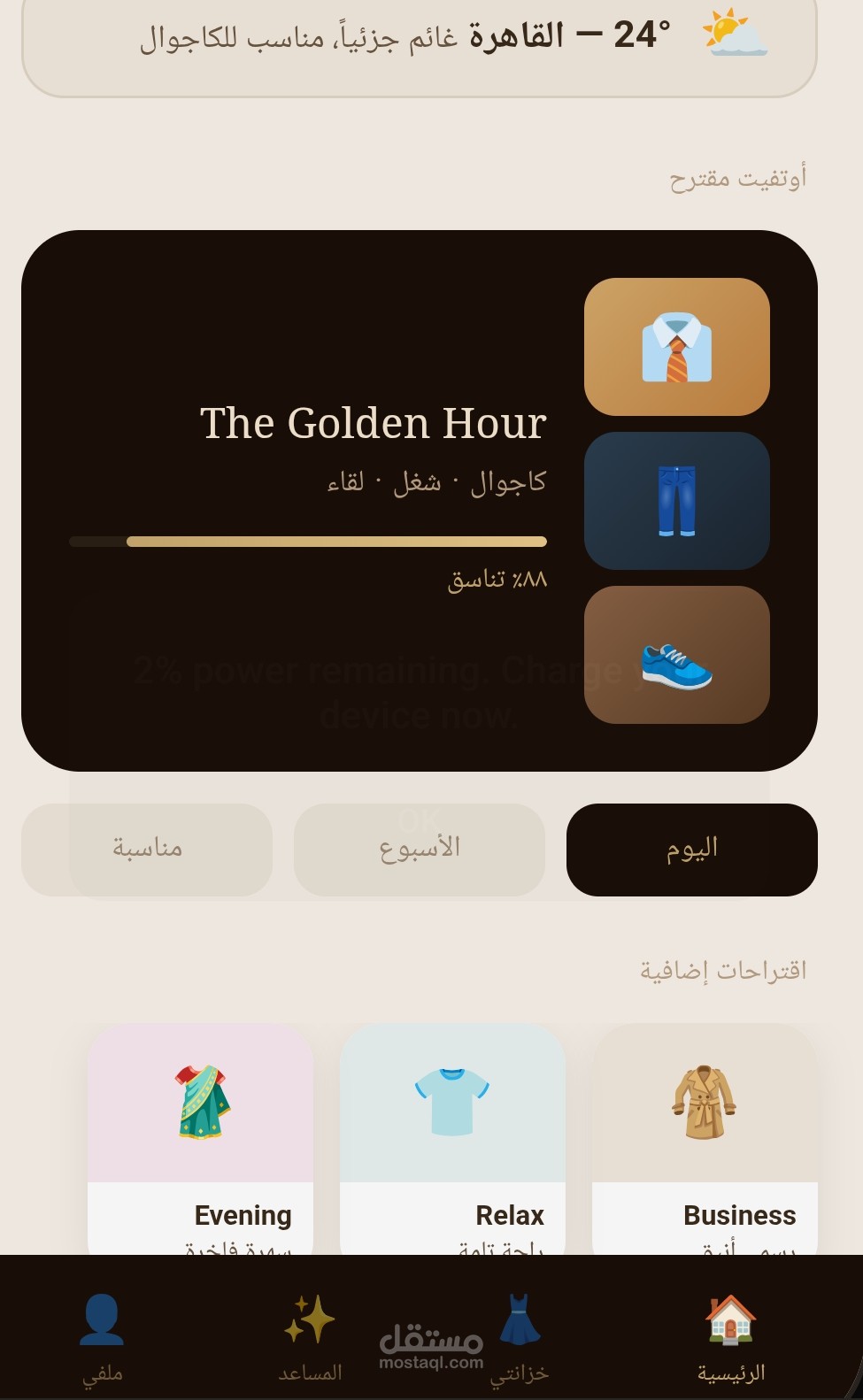Screen dimensions: 863x1400
Task: Tap the blue jeans outfit tile
Action: click(676, 501)
